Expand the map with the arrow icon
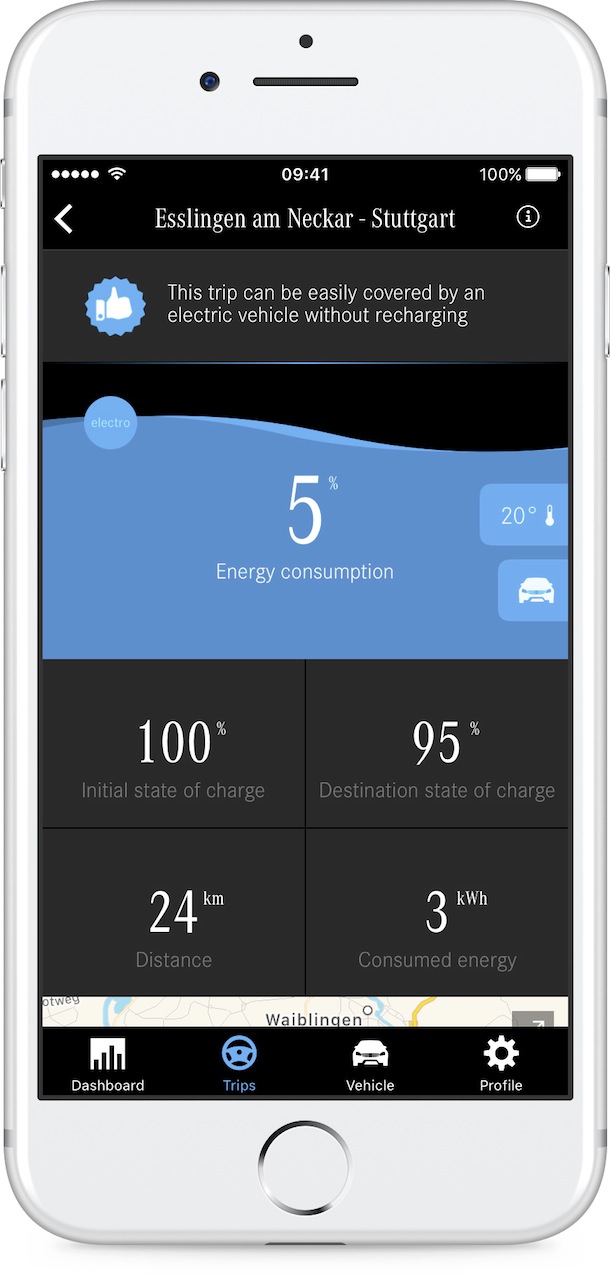Screen dimensions: 610x1276 point(533,1019)
